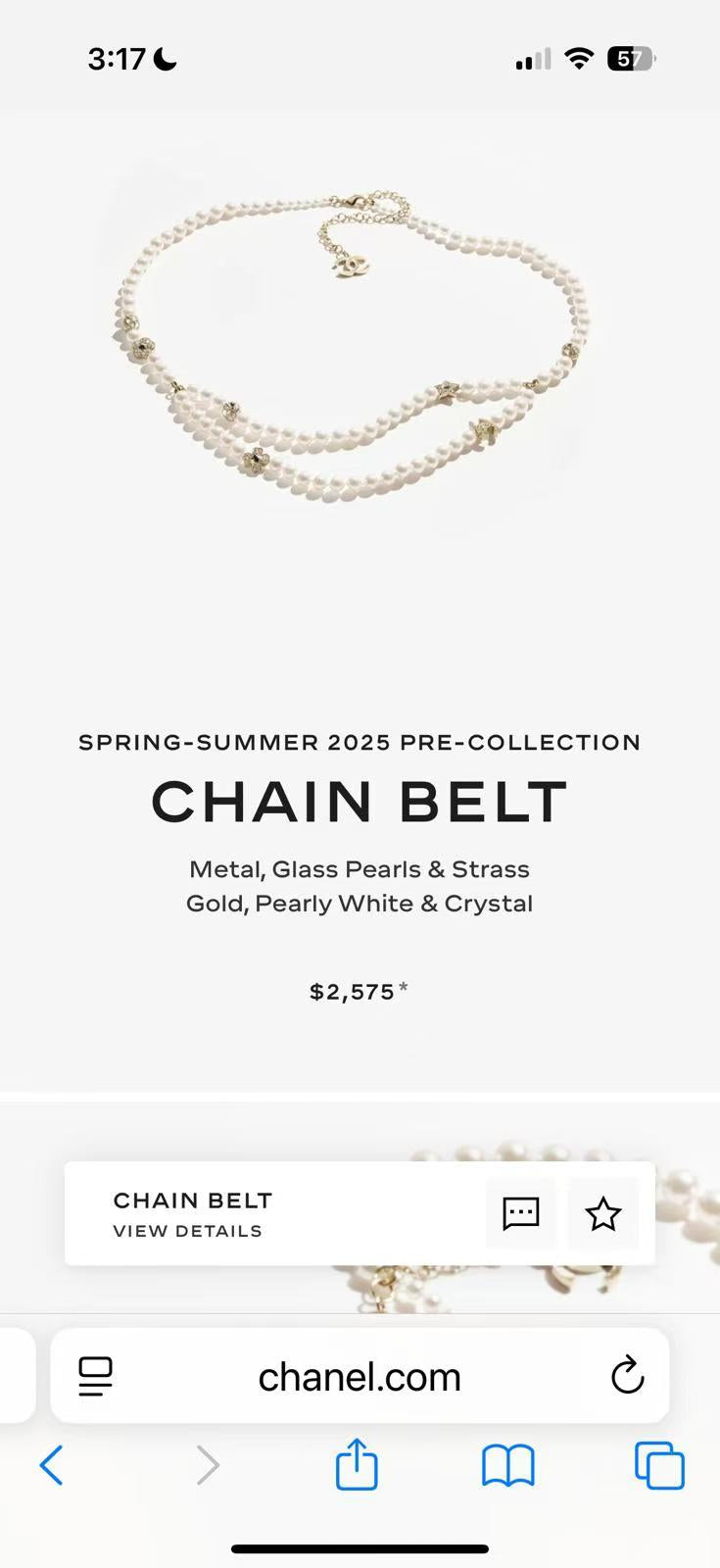720x1568 pixels.
Task: Expand browser options via page settings menu
Action: (94, 1376)
